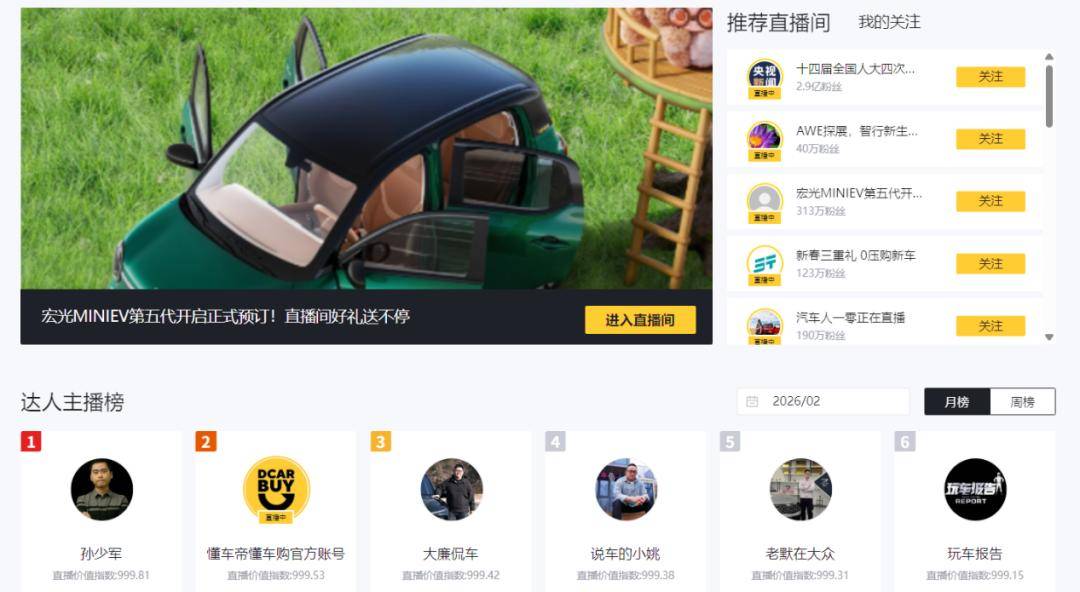Follow the 十四届全国人大四次 live account
Image resolution: width=1080 pixels, height=592 pixels.
pos(990,77)
